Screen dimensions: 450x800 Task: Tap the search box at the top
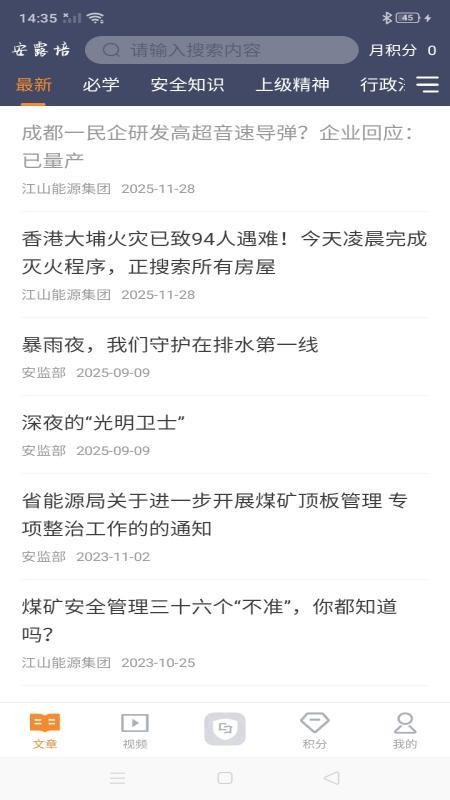221,50
